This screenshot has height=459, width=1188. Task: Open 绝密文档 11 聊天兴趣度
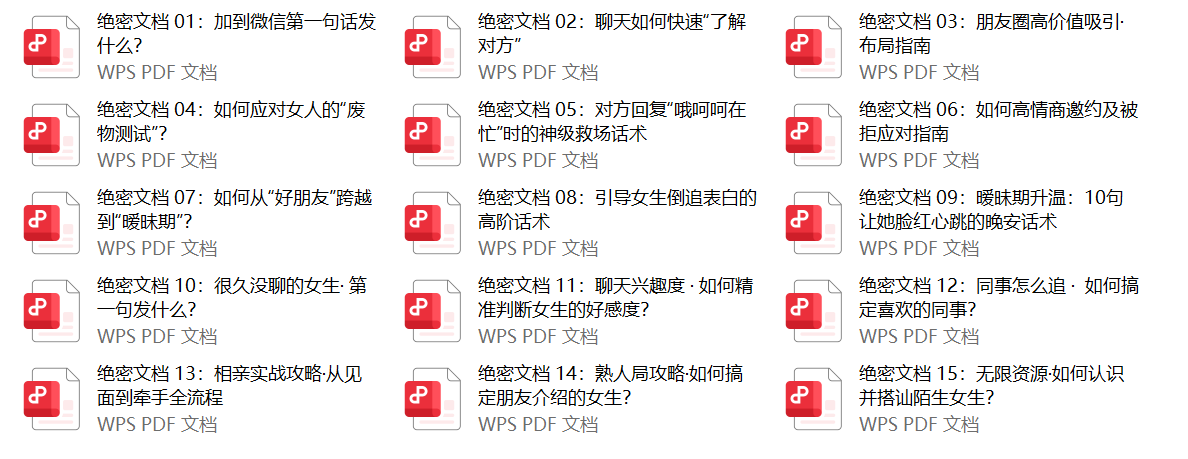coord(580,310)
